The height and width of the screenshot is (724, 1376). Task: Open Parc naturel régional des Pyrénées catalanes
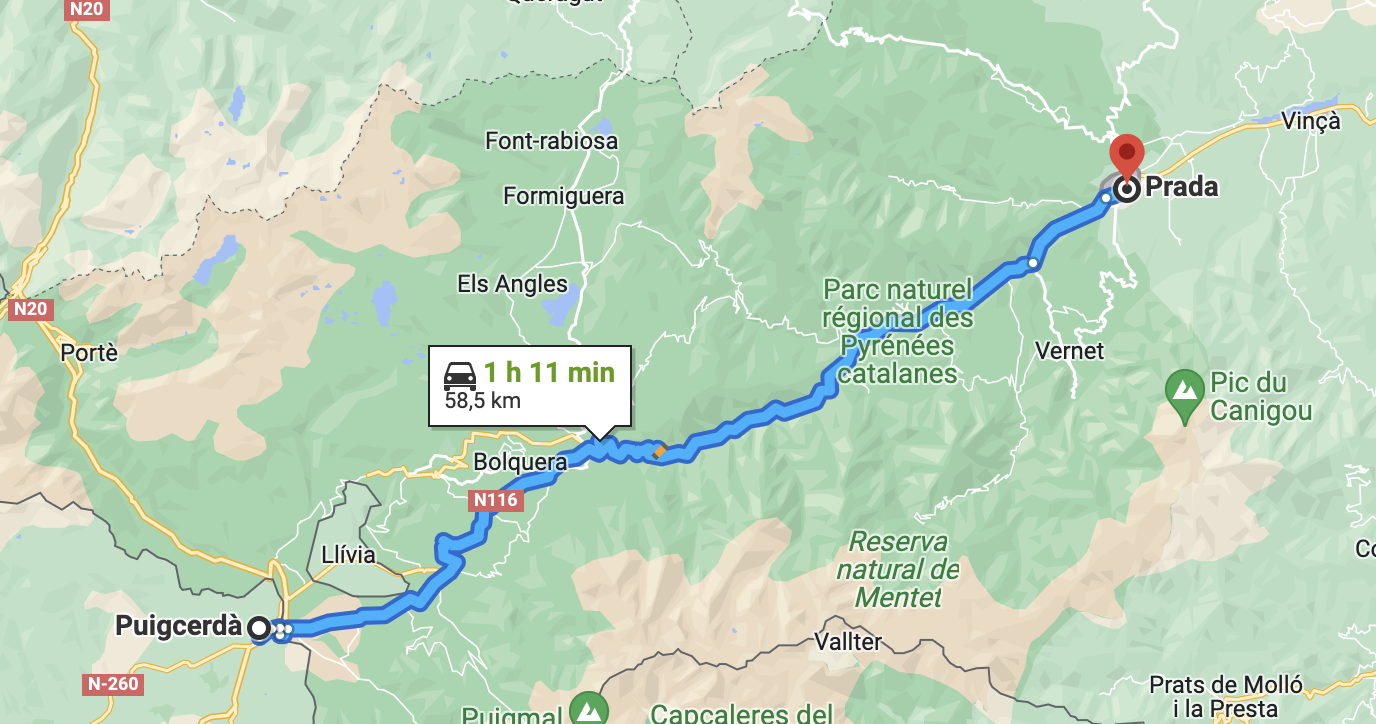pyautogui.click(x=898, y=332)
